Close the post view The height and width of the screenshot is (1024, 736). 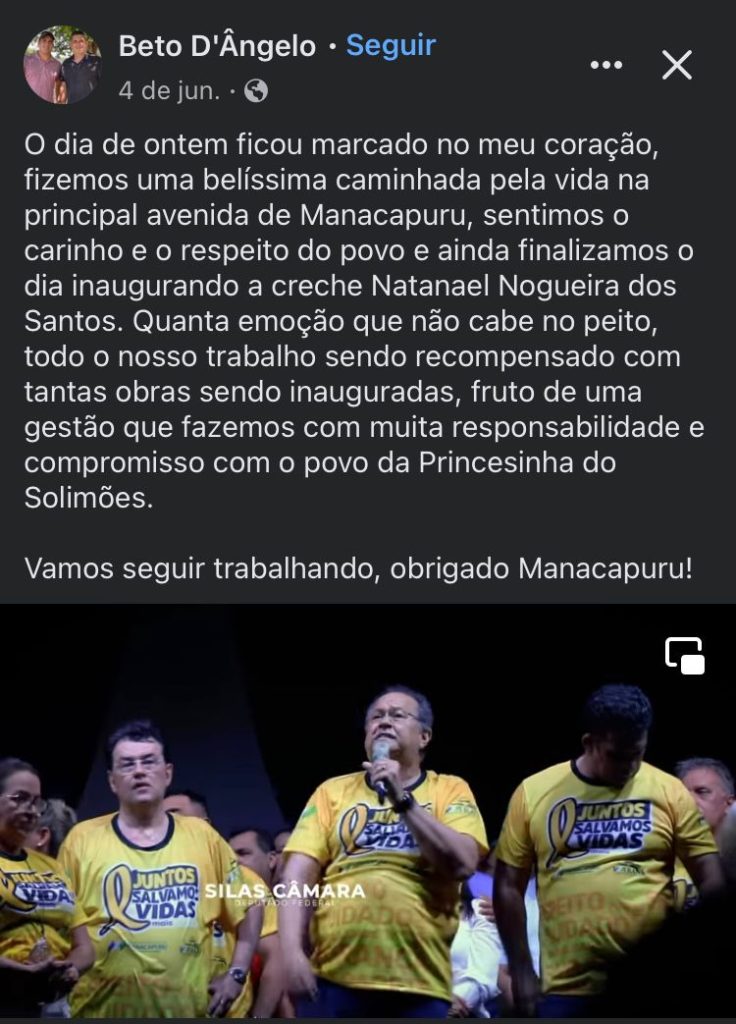pyautogui.click(x=677, y=66)
